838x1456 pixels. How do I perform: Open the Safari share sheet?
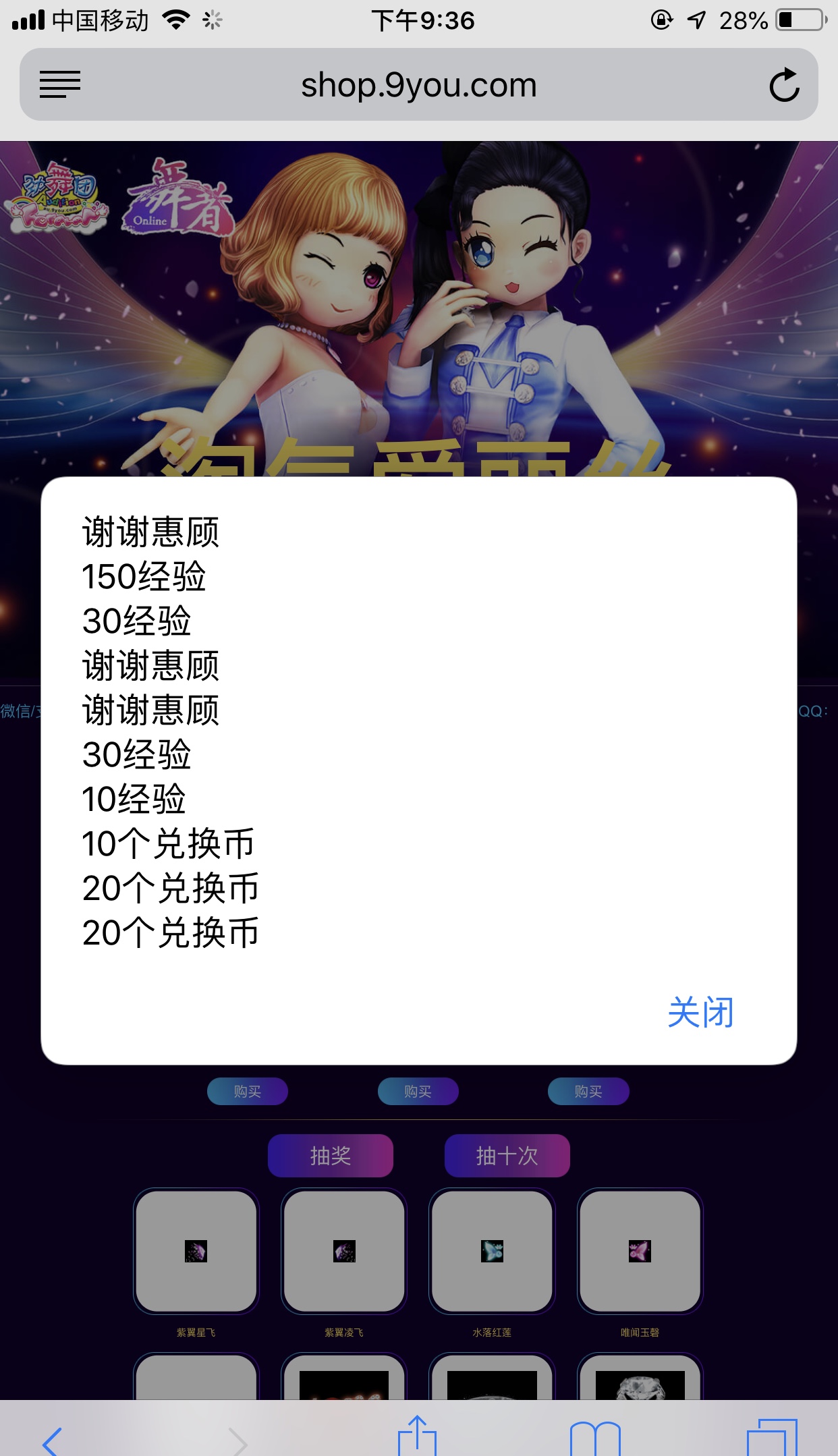click(x=417, y=1436)
